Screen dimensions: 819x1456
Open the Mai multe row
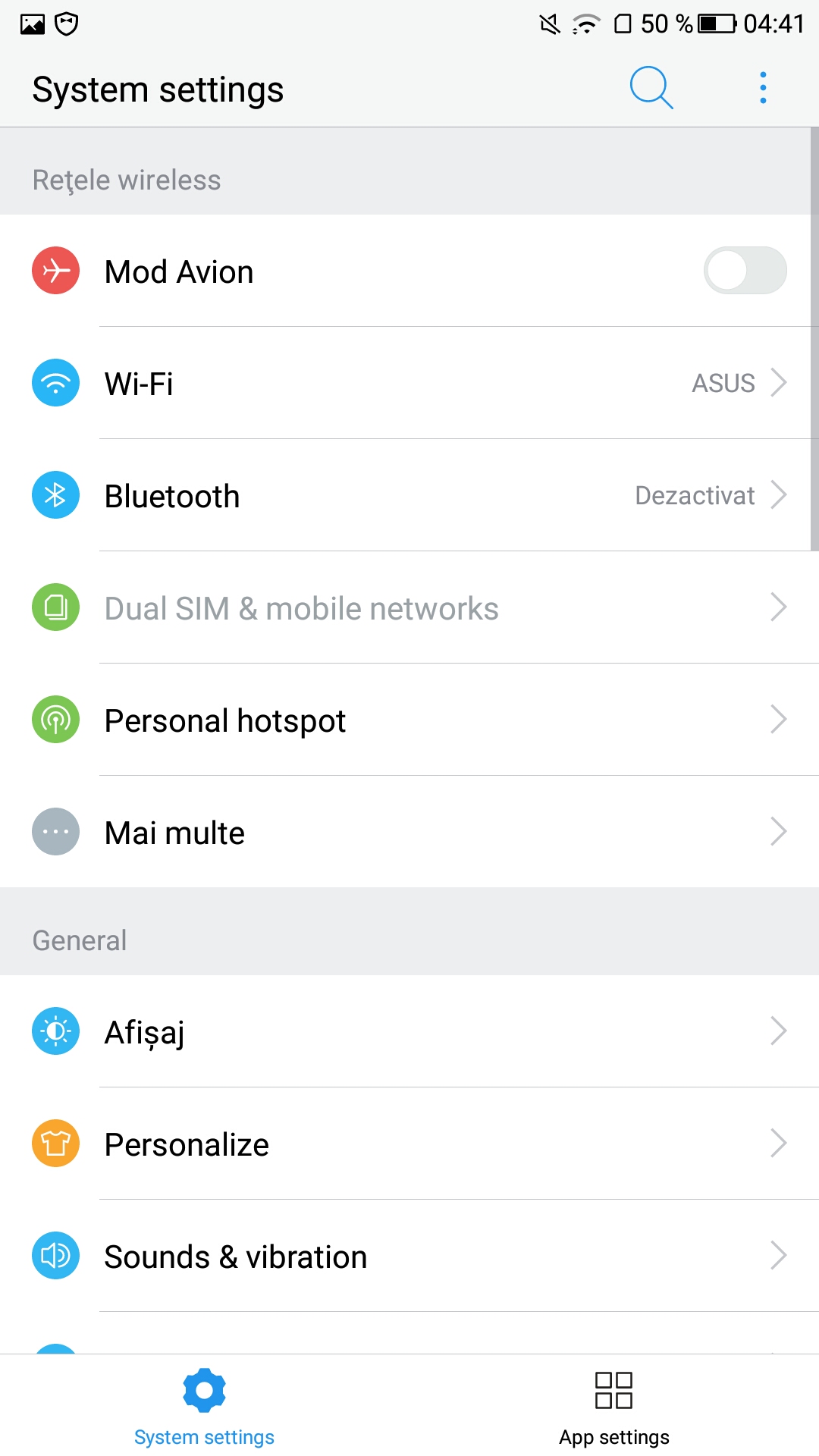409,832
